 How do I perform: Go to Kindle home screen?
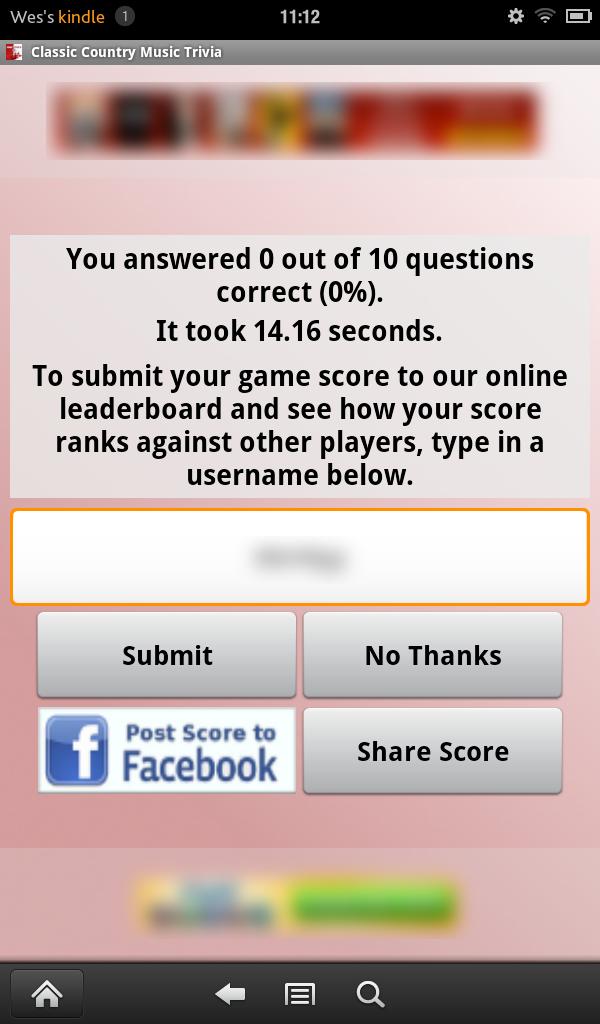[x=46, y=993]
